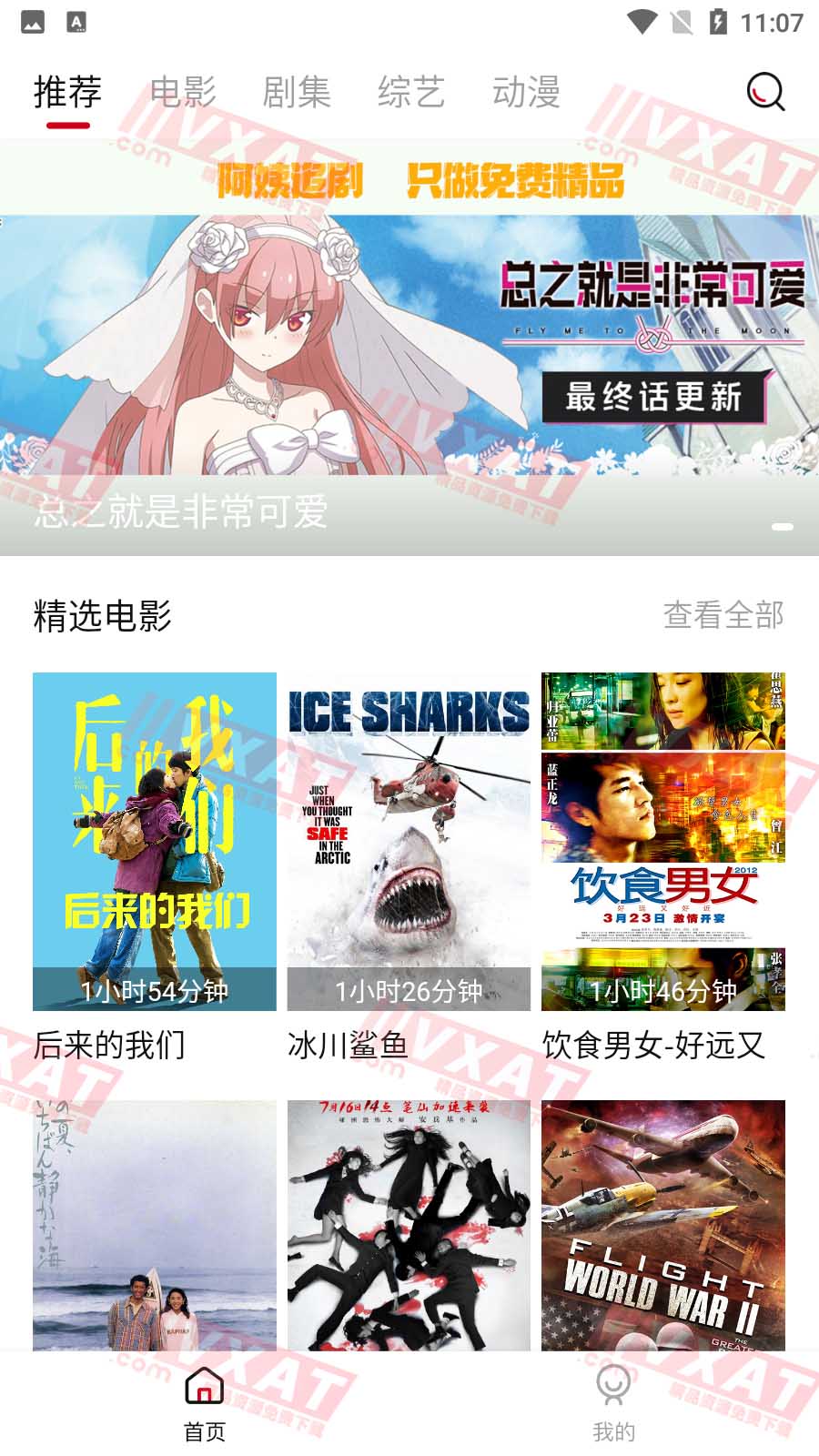Open the 综艺 variety shows tab
Image resolution: width=819 pixels, height=1456 pixels.
pyautogui.click(x=412, y=92)
